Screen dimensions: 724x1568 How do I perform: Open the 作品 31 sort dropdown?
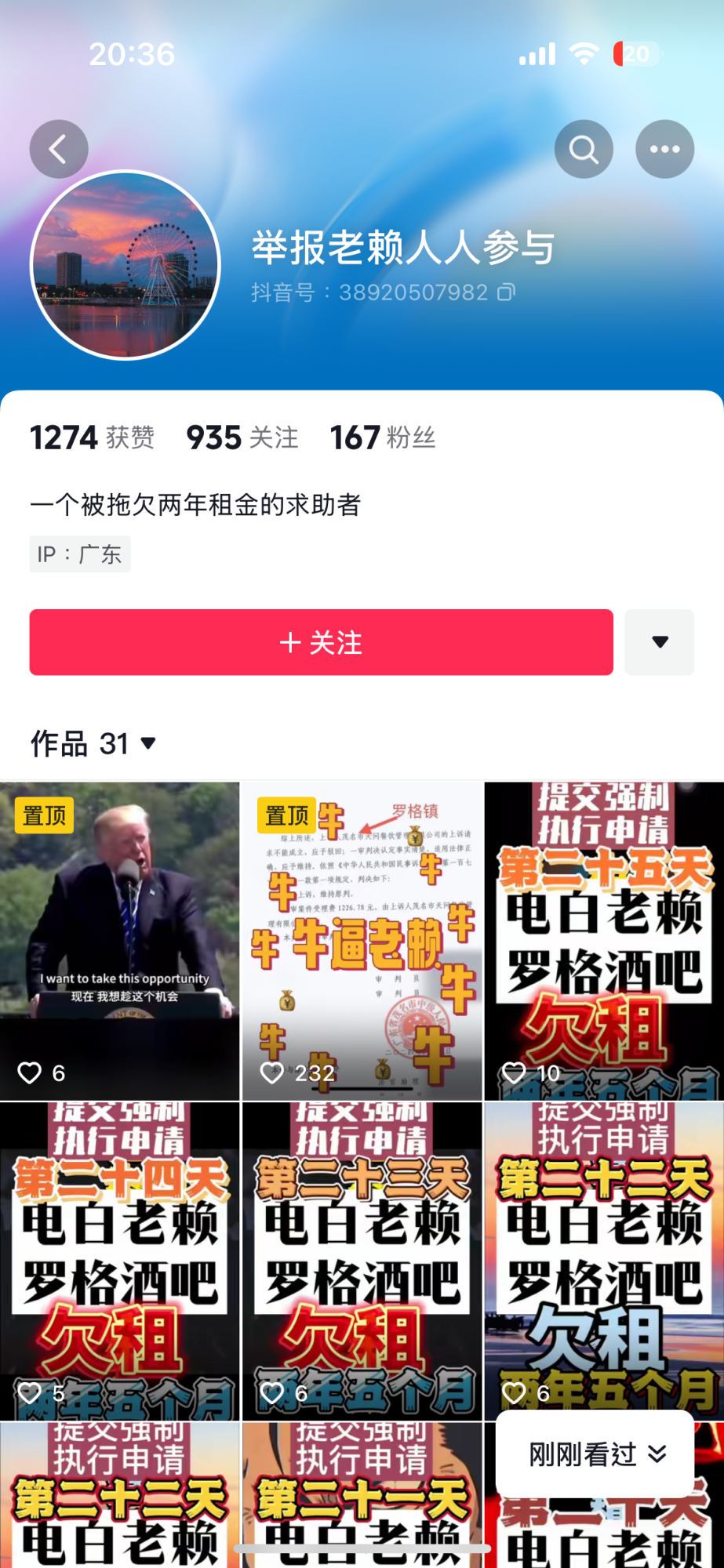pyautogui.click(x=94, y=743)
